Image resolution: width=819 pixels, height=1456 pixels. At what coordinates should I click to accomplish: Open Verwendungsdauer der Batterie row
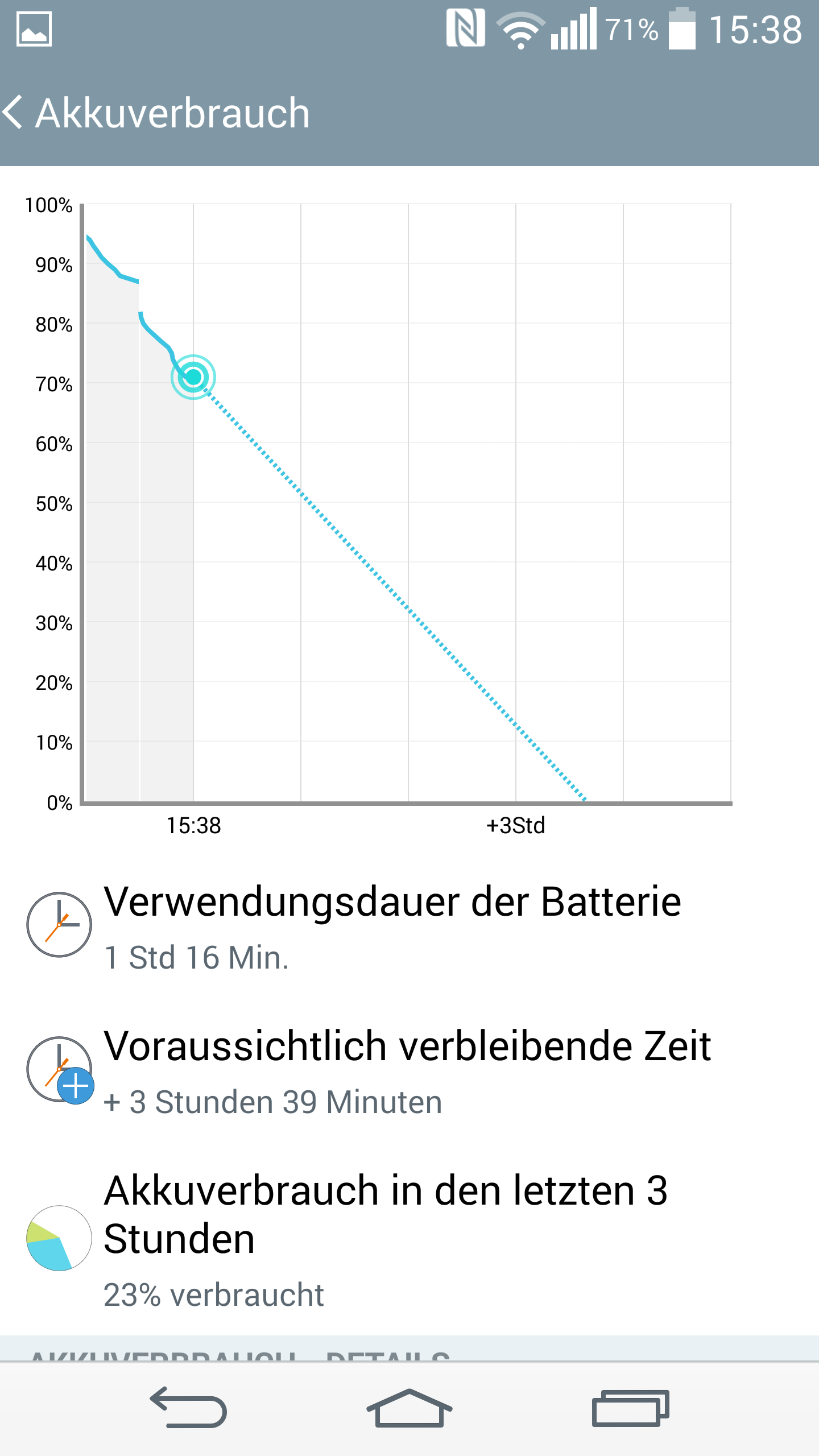coord(409,926)
